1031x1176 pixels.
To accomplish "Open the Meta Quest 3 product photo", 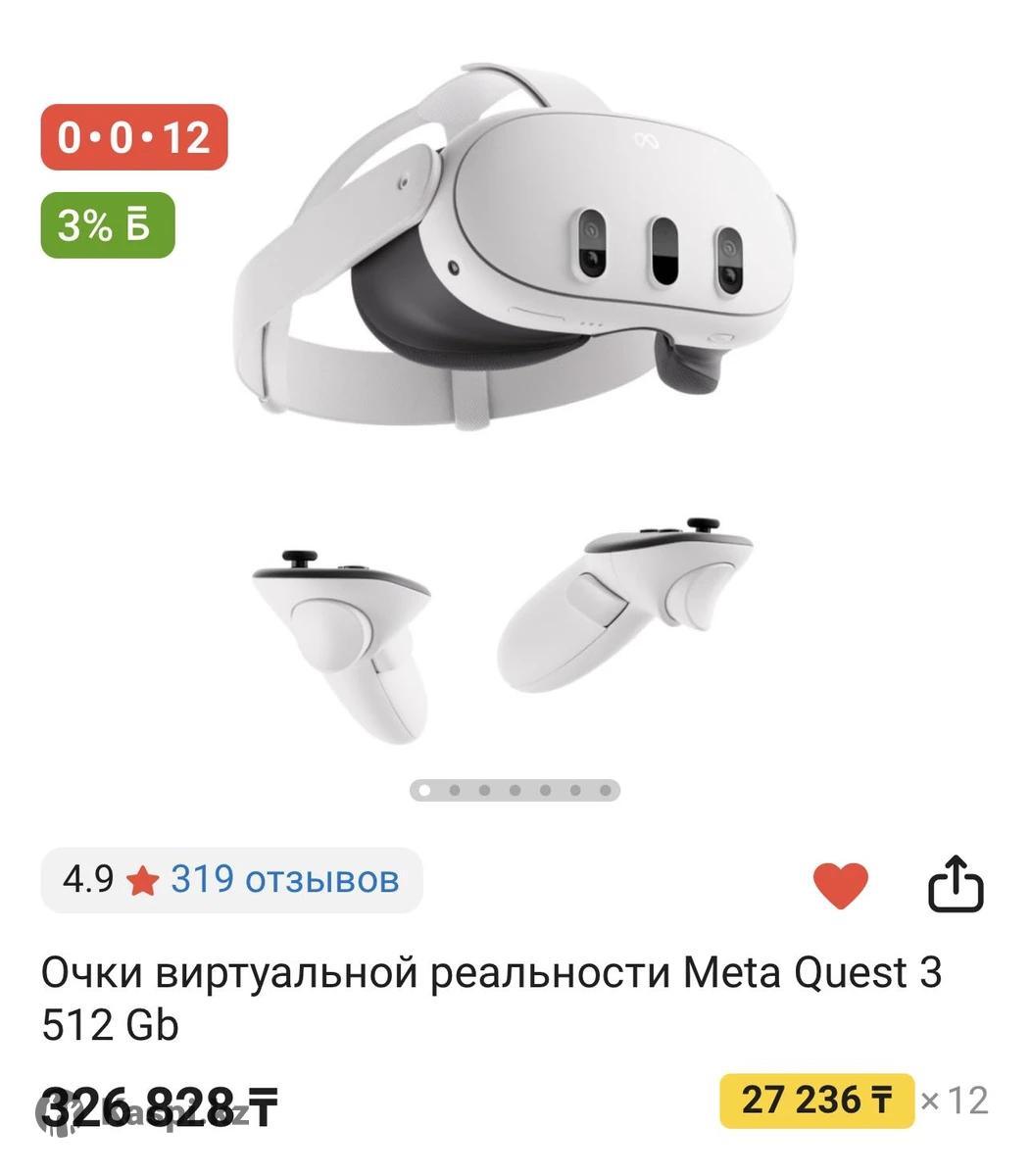I will 515,392.
